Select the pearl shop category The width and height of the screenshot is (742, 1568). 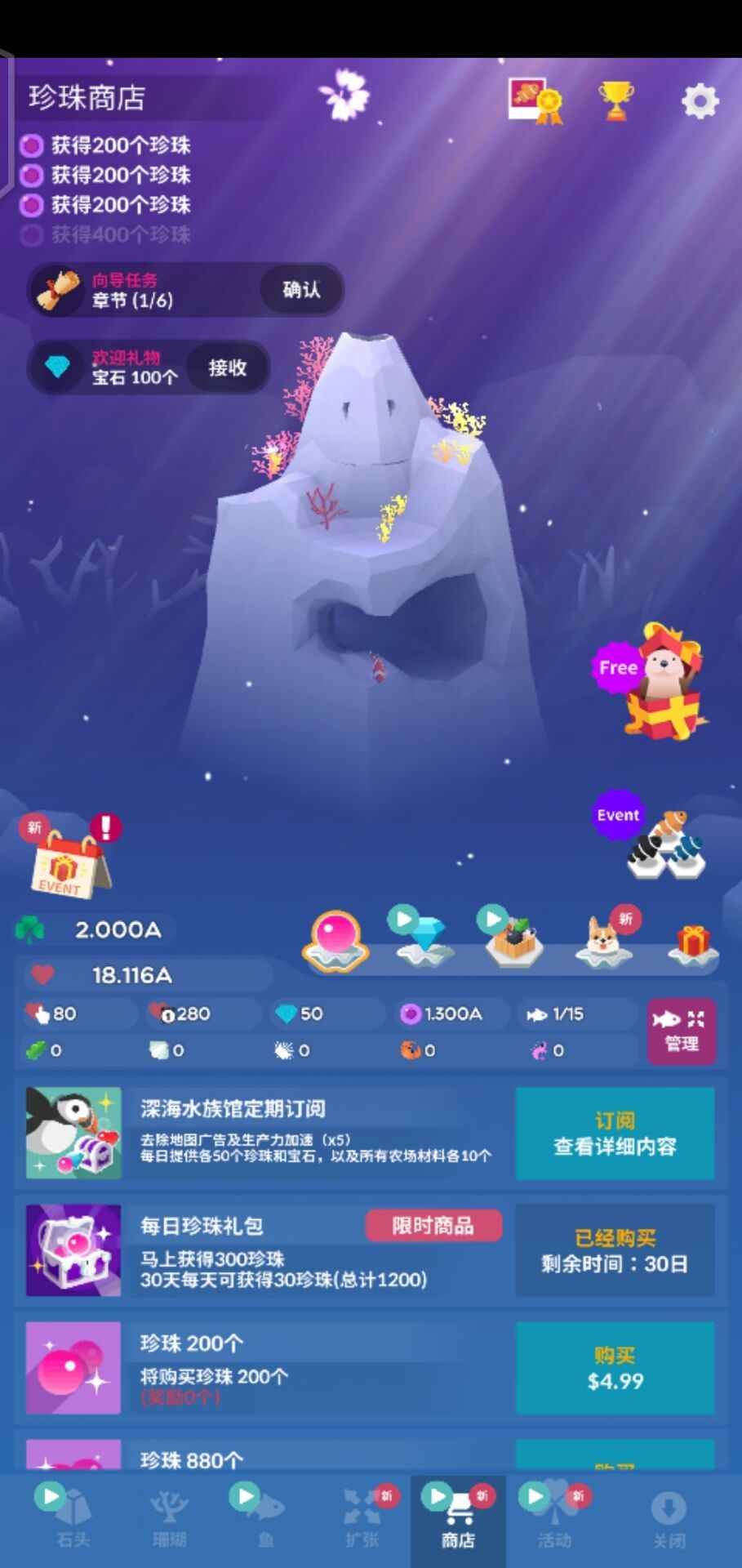point(336,942)
